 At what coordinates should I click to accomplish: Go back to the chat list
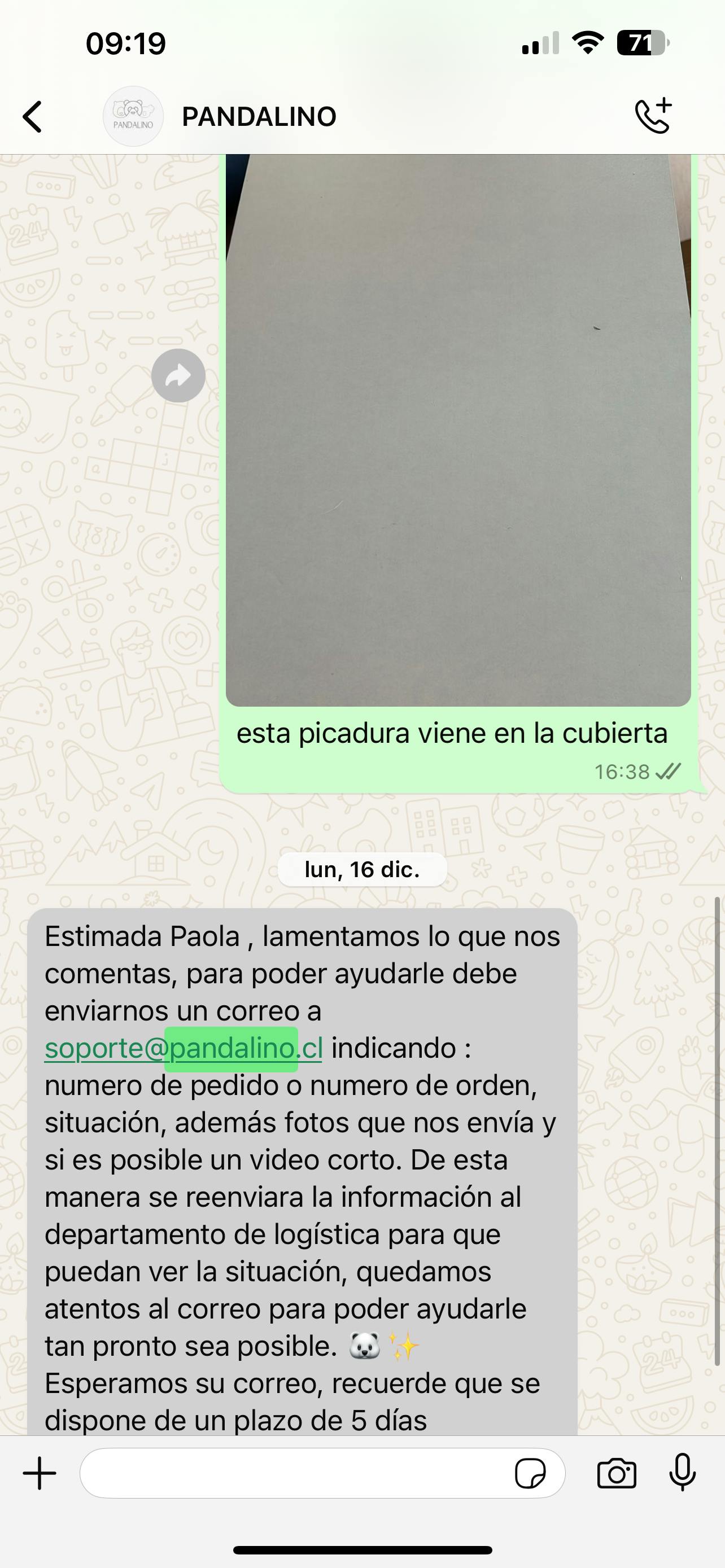click(33, 116)
